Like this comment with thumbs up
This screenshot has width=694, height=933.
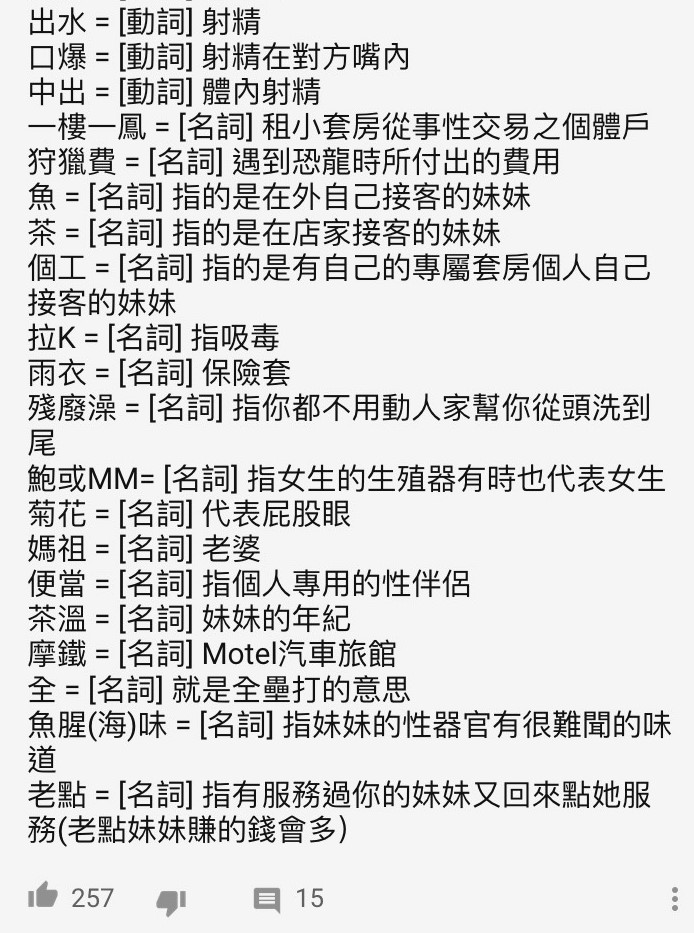coord(43,897)
